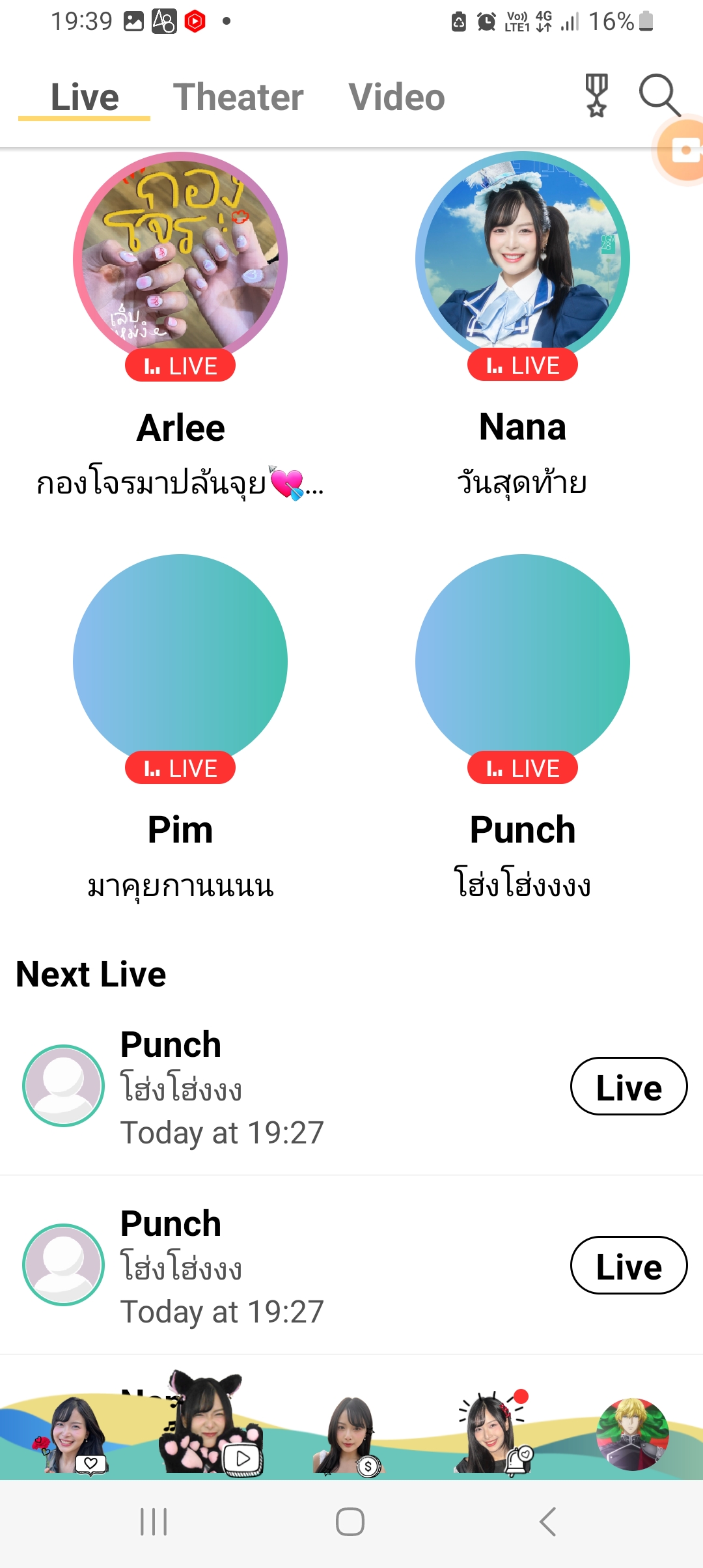Watch Arlee's live stream

pyautogui.click(x=180, y=260)
